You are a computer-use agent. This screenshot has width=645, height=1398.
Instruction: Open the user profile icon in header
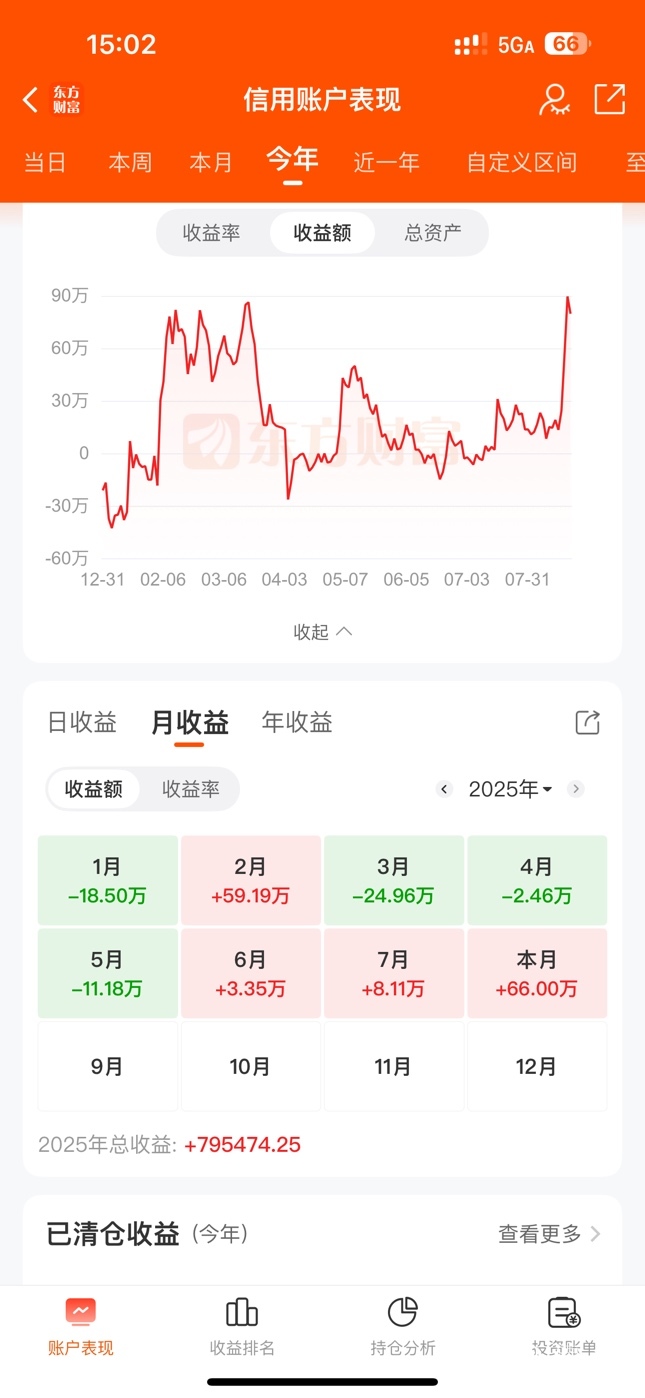point(554,99)
